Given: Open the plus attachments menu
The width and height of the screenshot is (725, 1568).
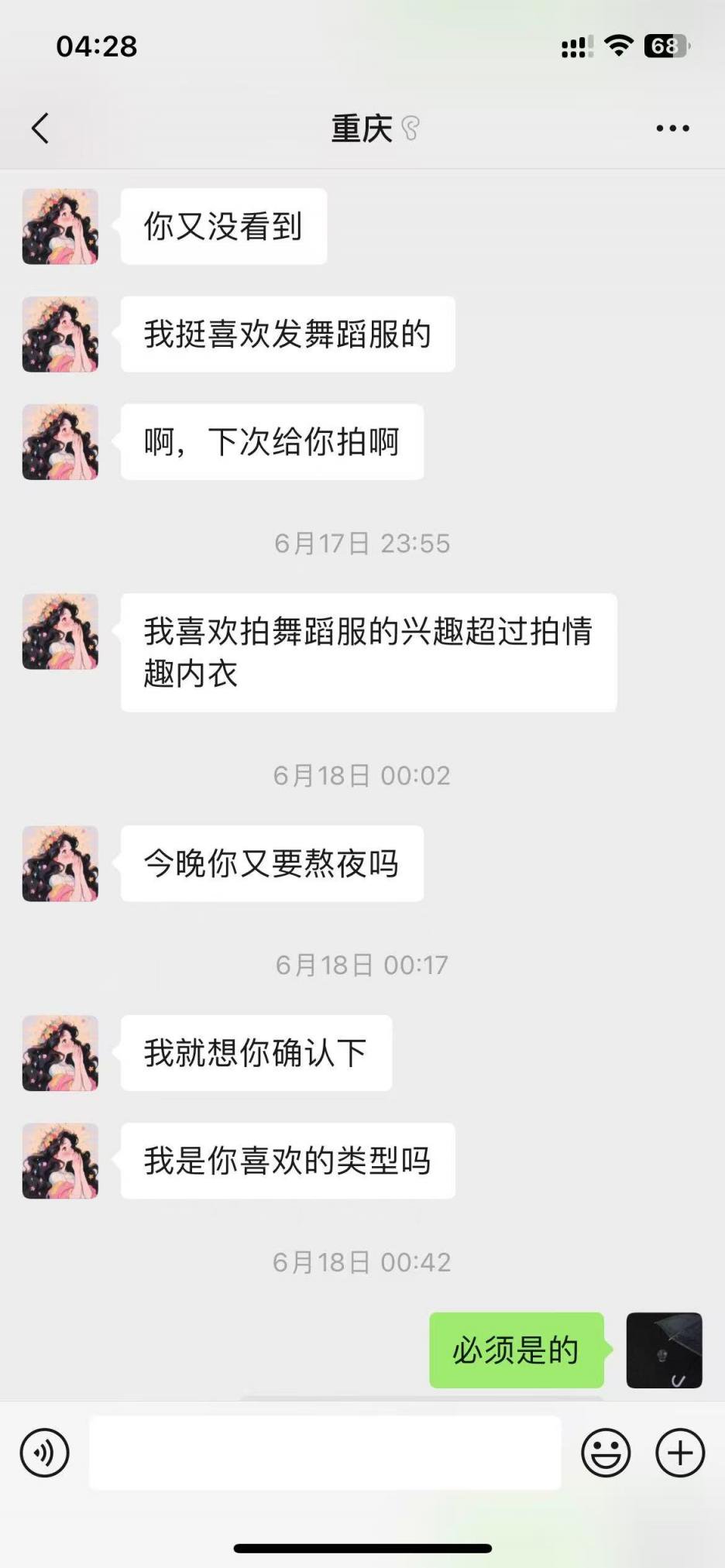Looking at the screenshot, I should point(680,1453).
